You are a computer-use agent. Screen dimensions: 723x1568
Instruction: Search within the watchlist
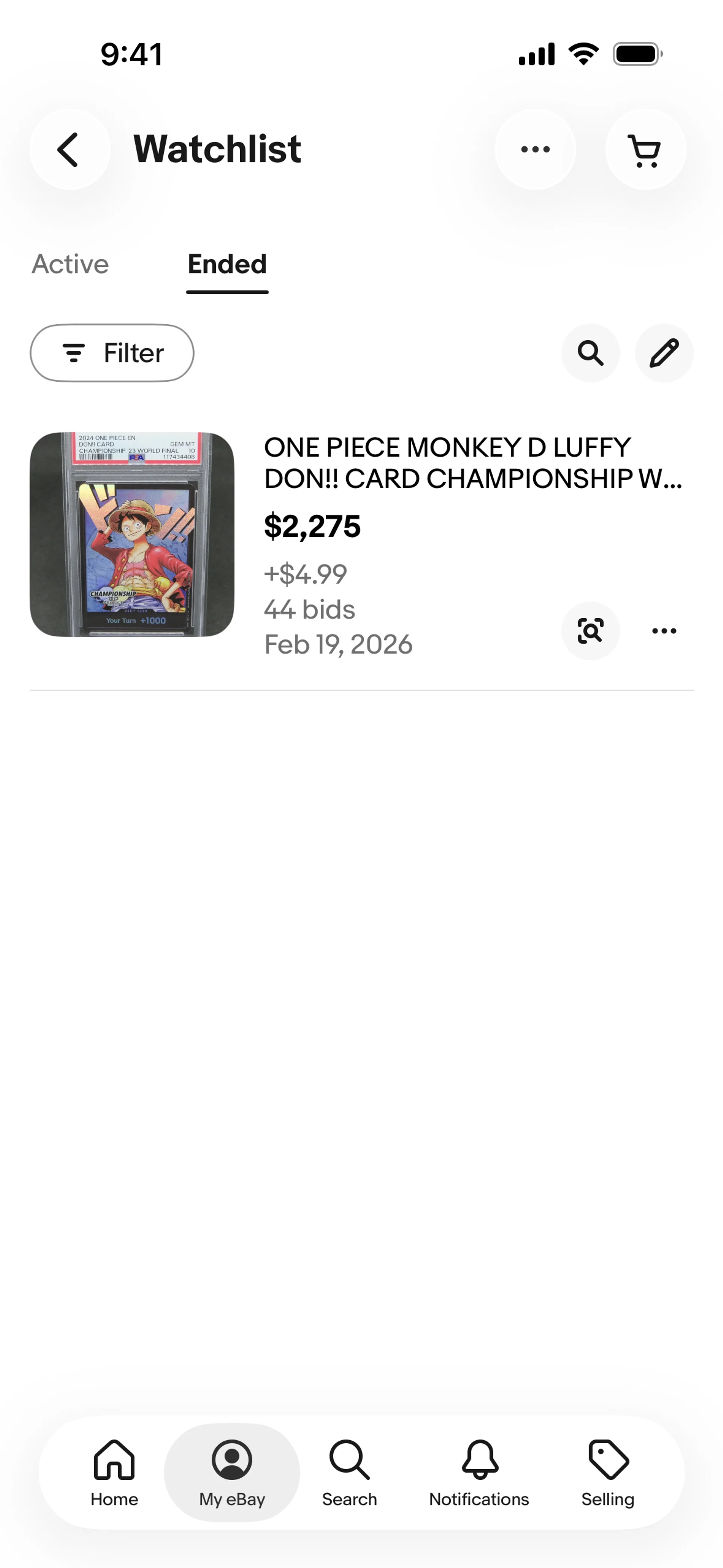coord(590,353)
